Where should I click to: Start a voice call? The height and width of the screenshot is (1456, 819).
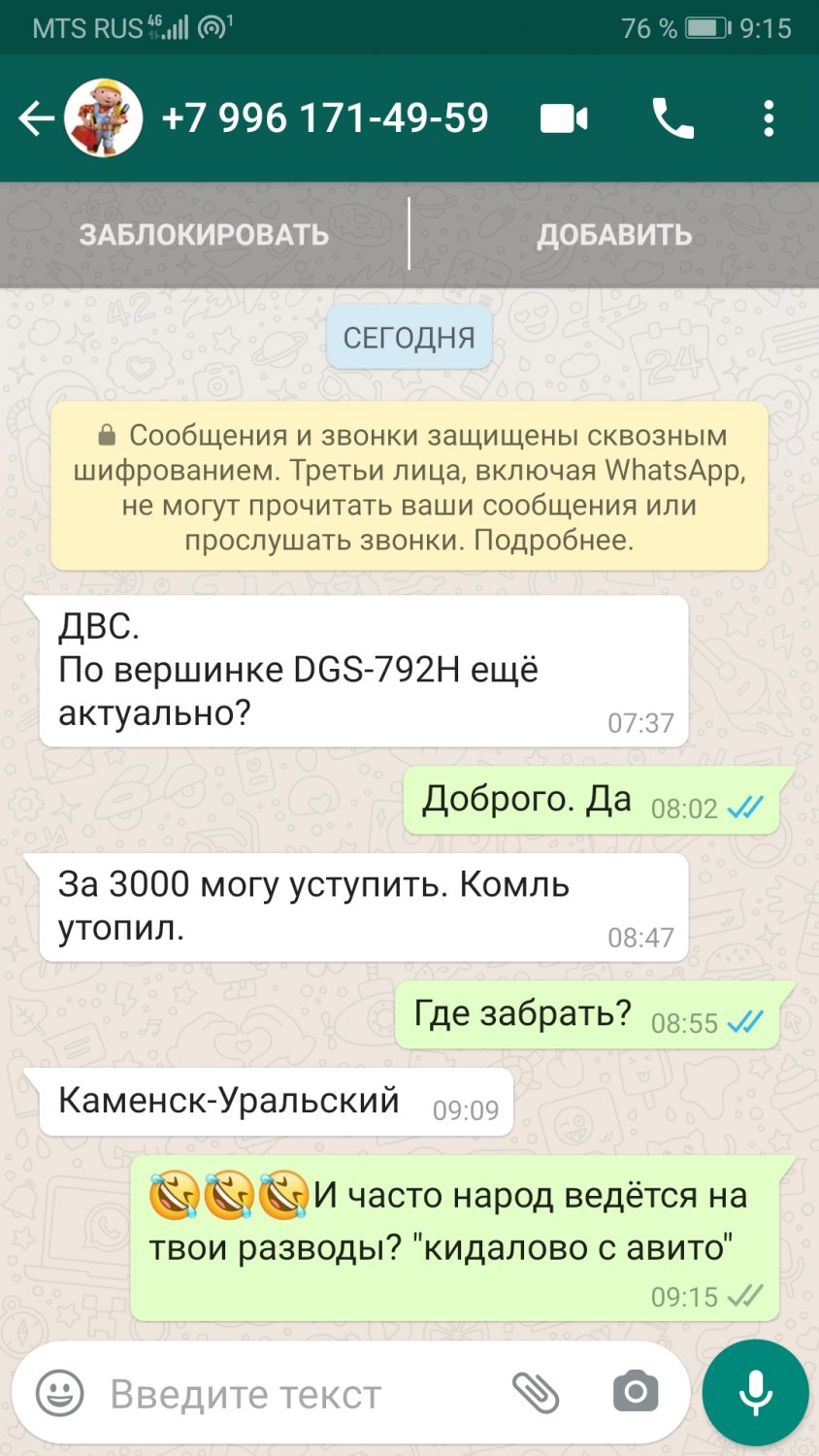coord(672,118)
